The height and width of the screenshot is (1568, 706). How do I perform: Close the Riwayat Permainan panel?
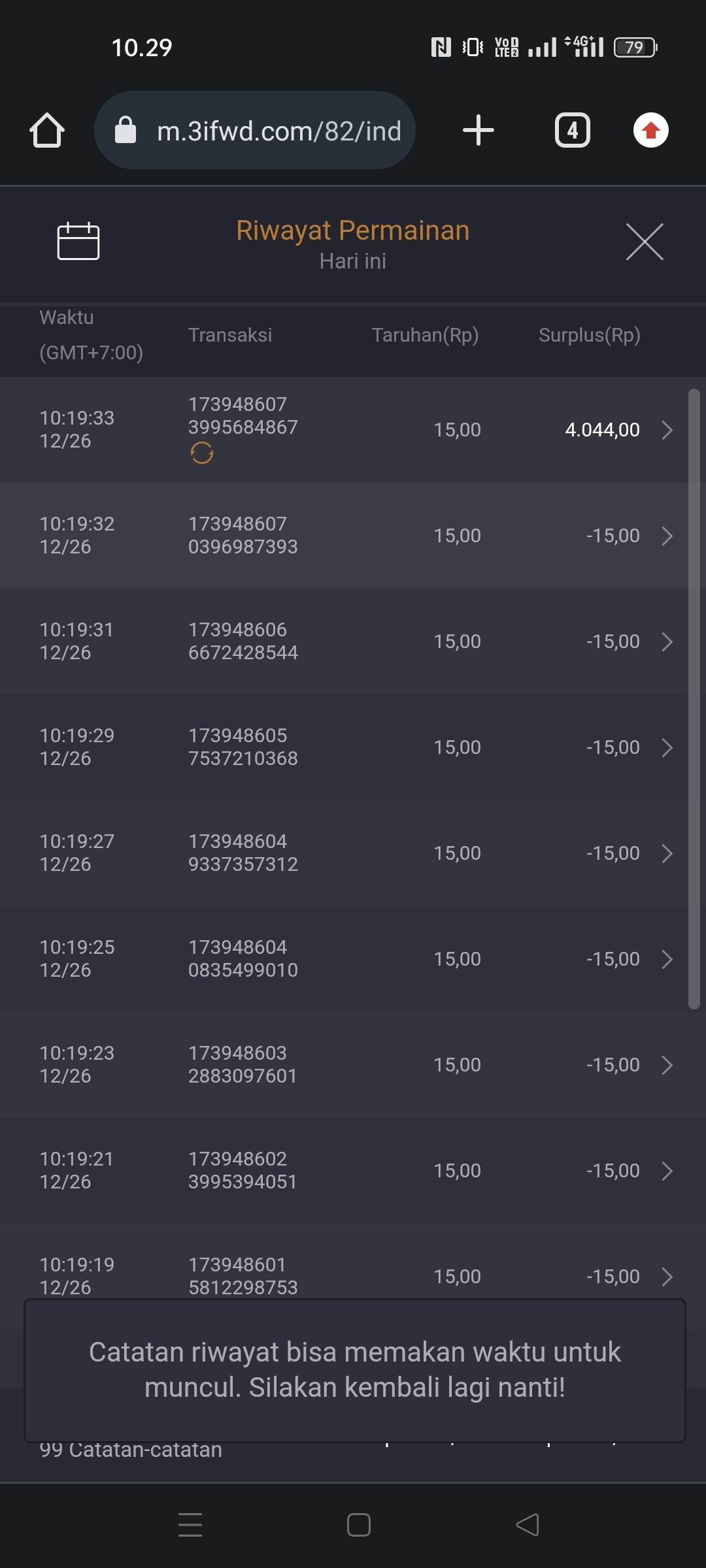(x=645, y=242)
